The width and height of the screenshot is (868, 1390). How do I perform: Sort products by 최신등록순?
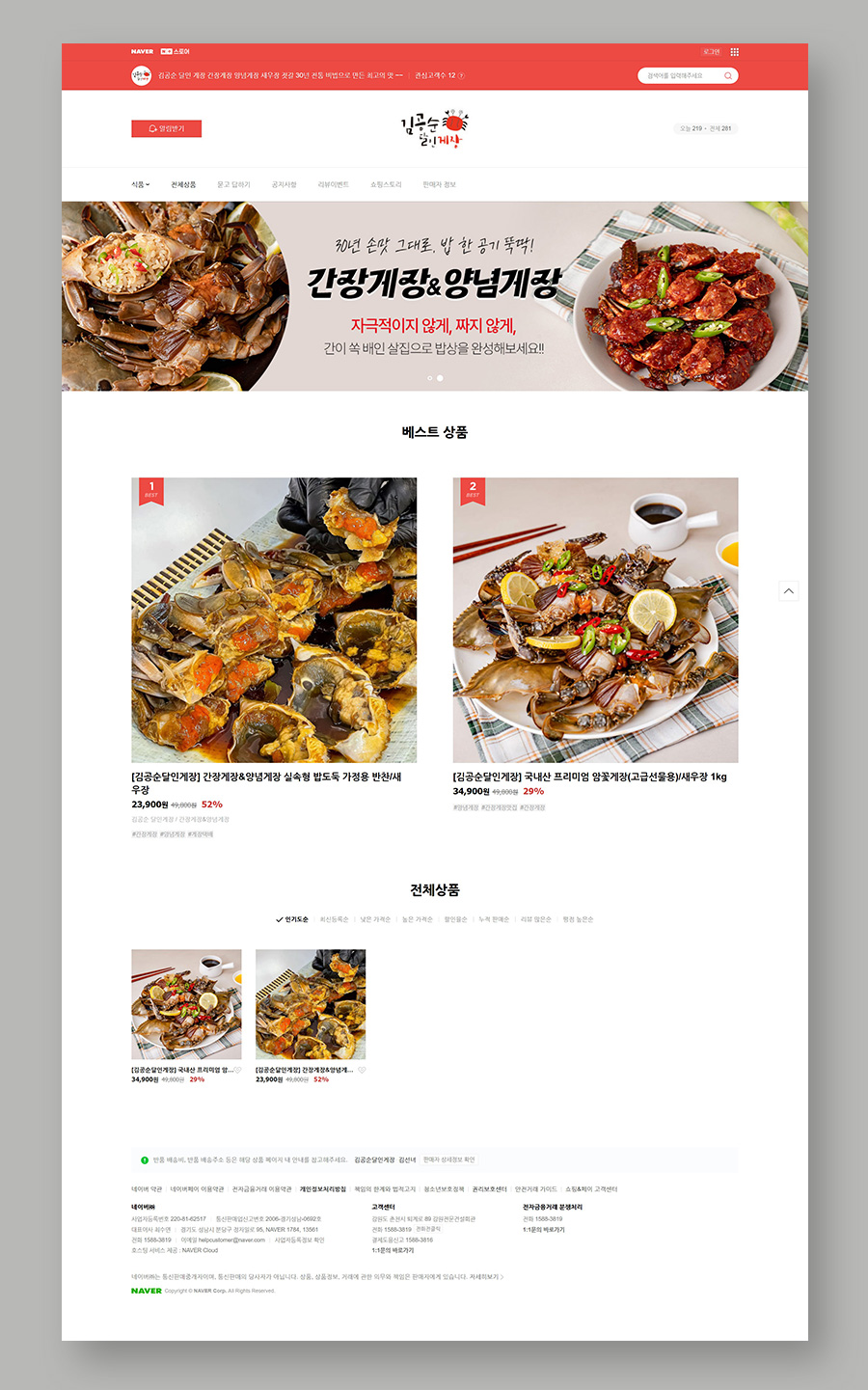[x=334, y=919]
